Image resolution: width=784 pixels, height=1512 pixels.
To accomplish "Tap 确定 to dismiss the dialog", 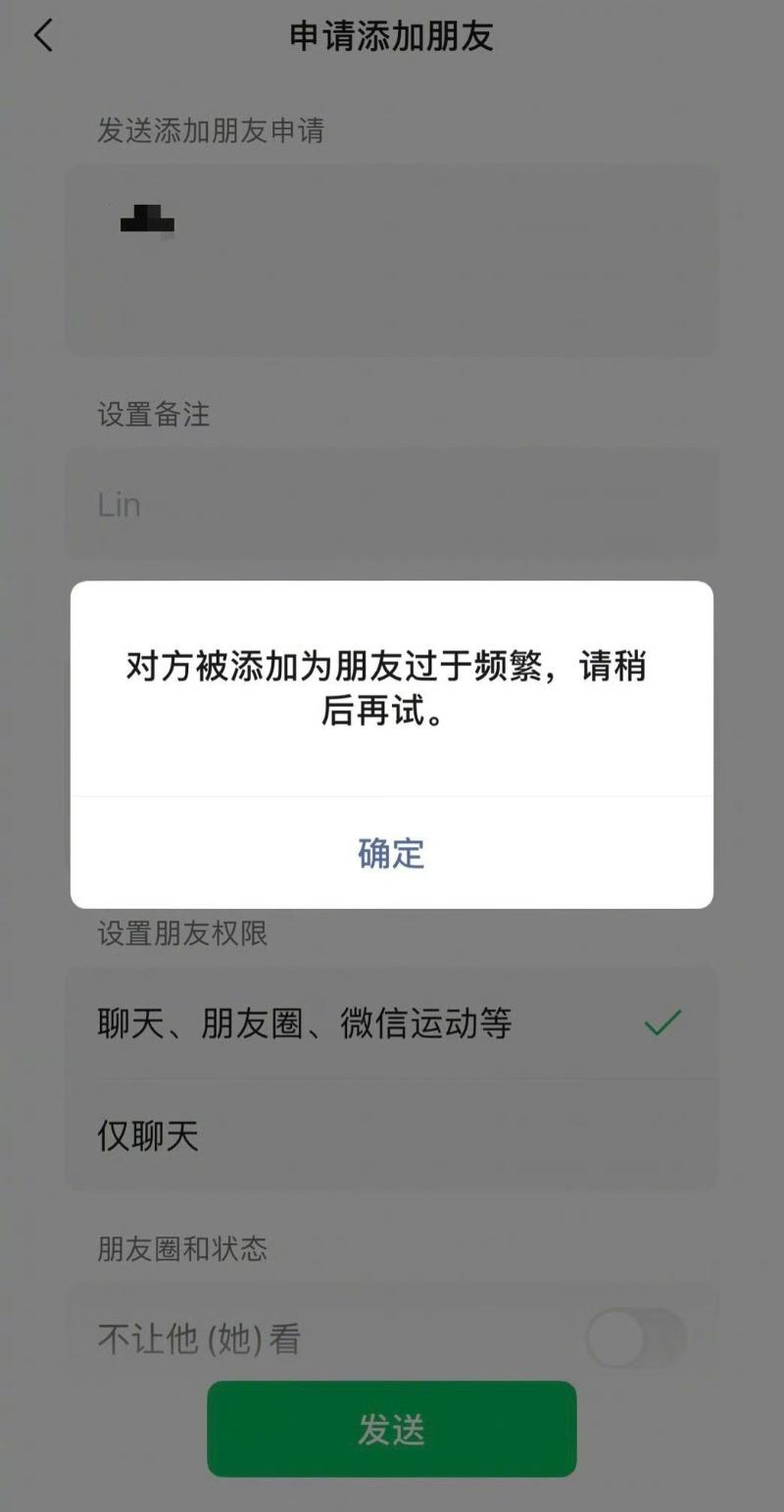I will [391, 853].
